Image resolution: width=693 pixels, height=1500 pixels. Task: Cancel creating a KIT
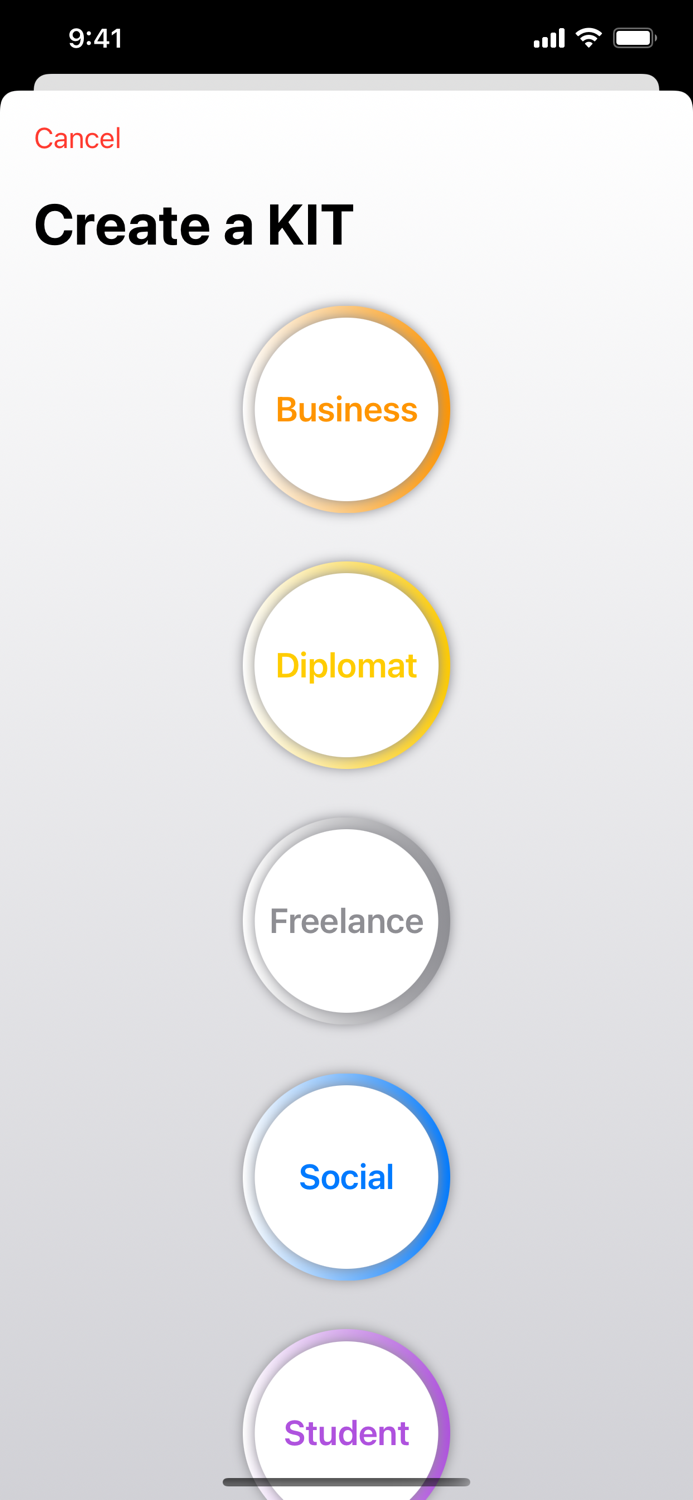[78, 138]
